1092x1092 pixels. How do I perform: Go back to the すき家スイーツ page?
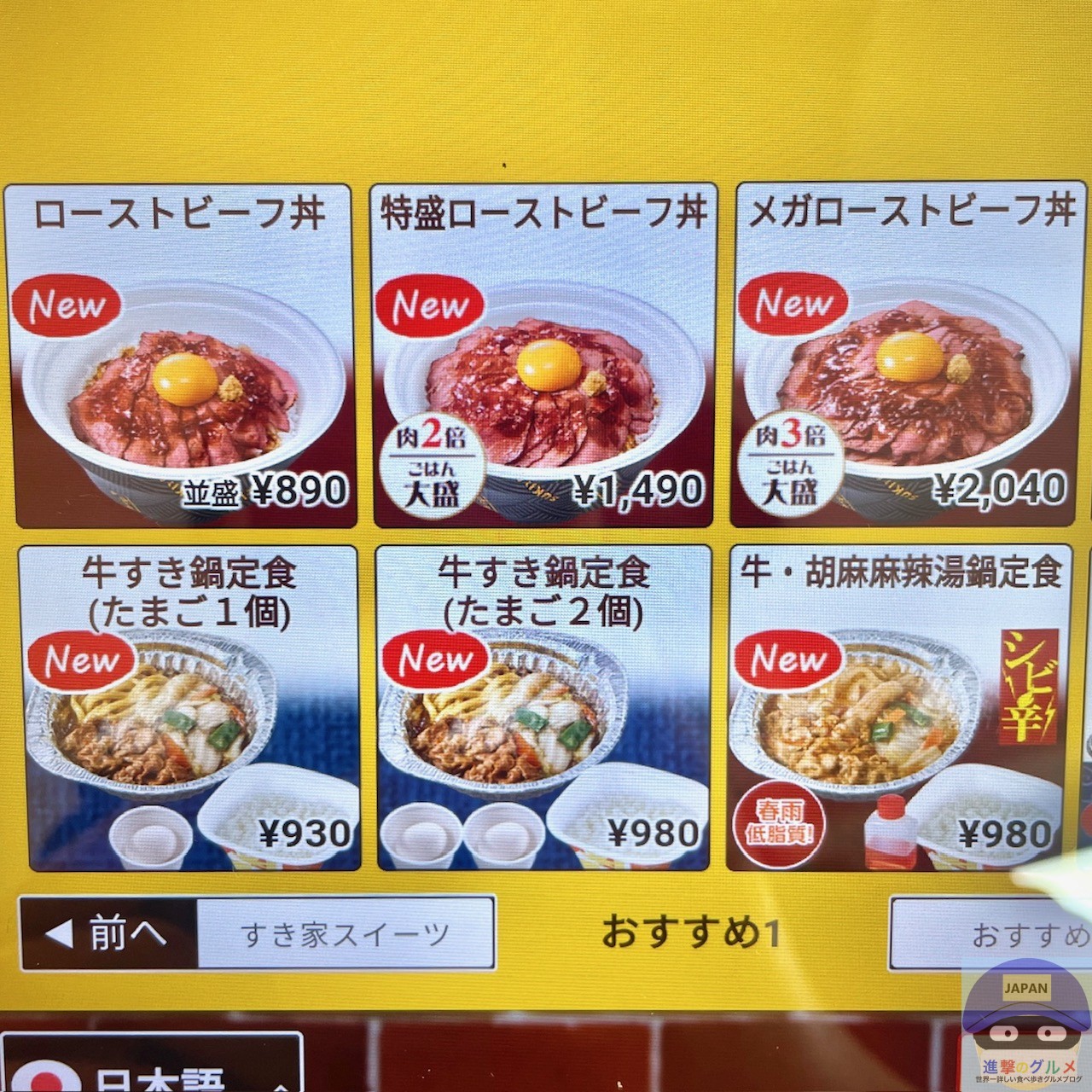pyautogui.click(x=256, y=933)
